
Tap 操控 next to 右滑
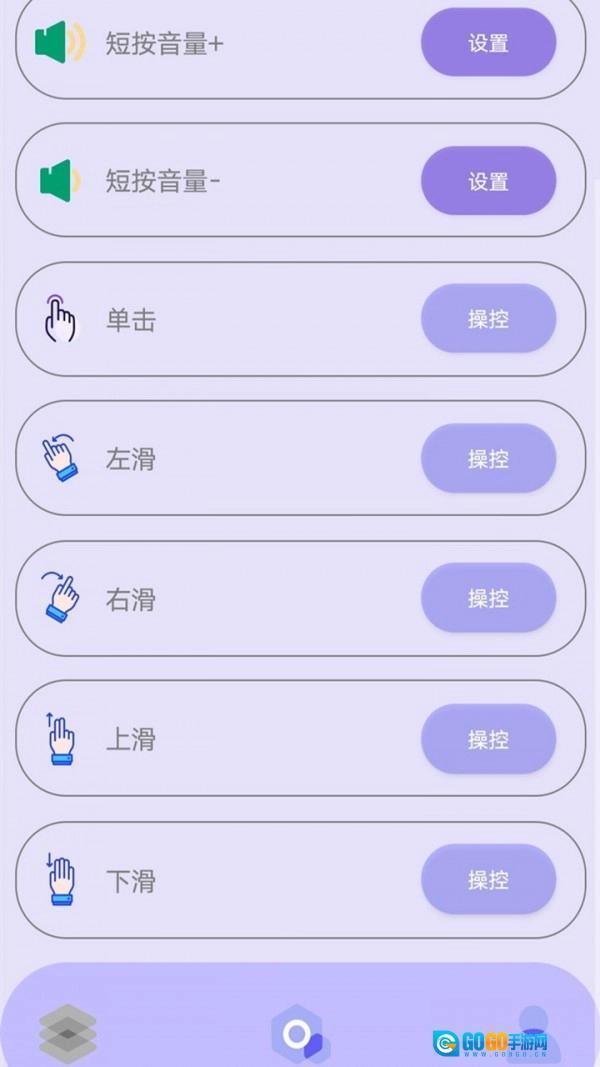[488, 598]
